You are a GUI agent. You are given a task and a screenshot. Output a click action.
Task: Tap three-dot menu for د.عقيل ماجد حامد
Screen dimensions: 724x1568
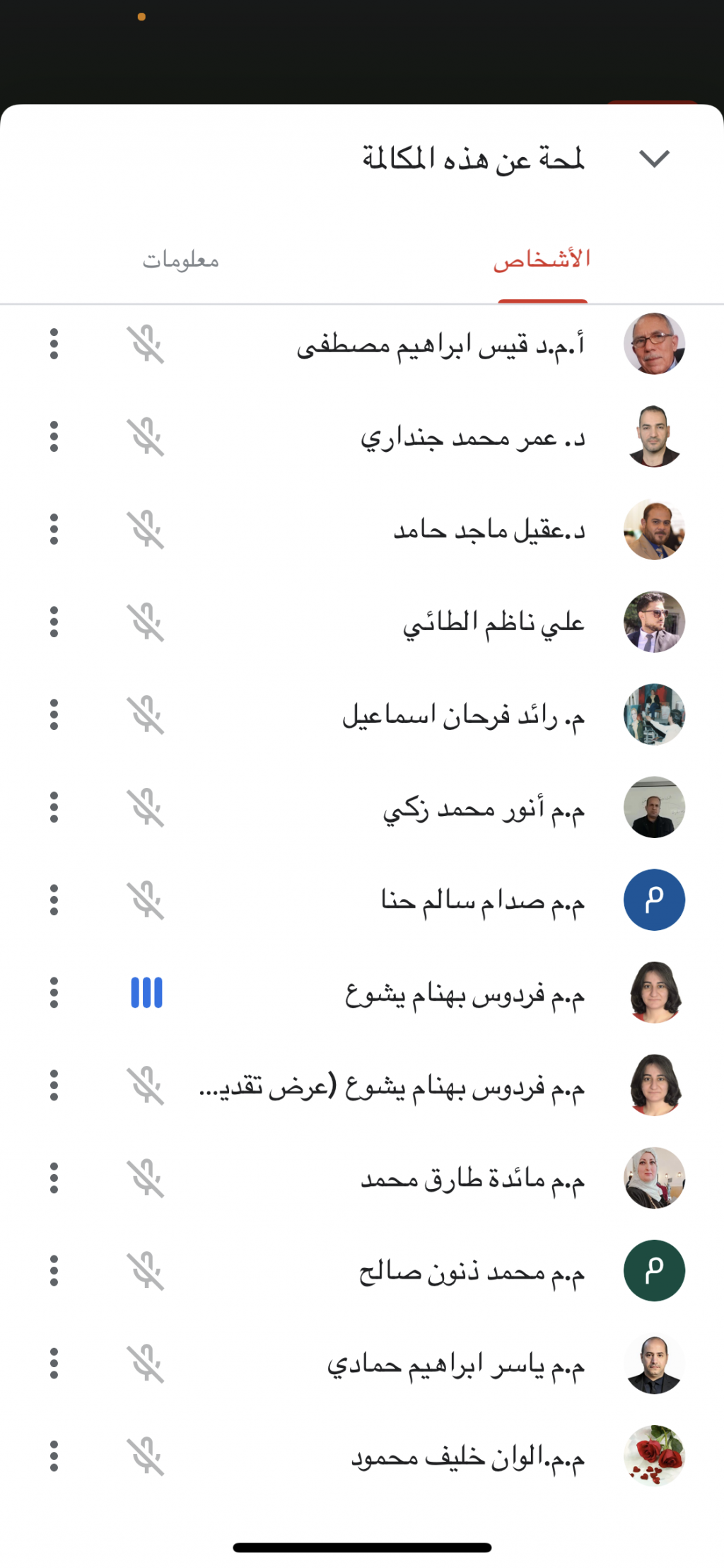click(54, 530)
